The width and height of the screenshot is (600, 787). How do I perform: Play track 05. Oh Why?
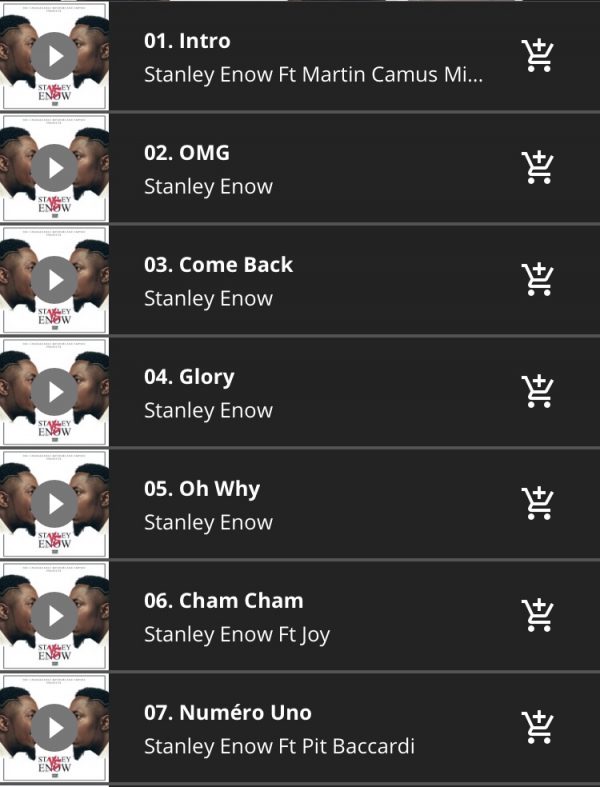[55, 504]
